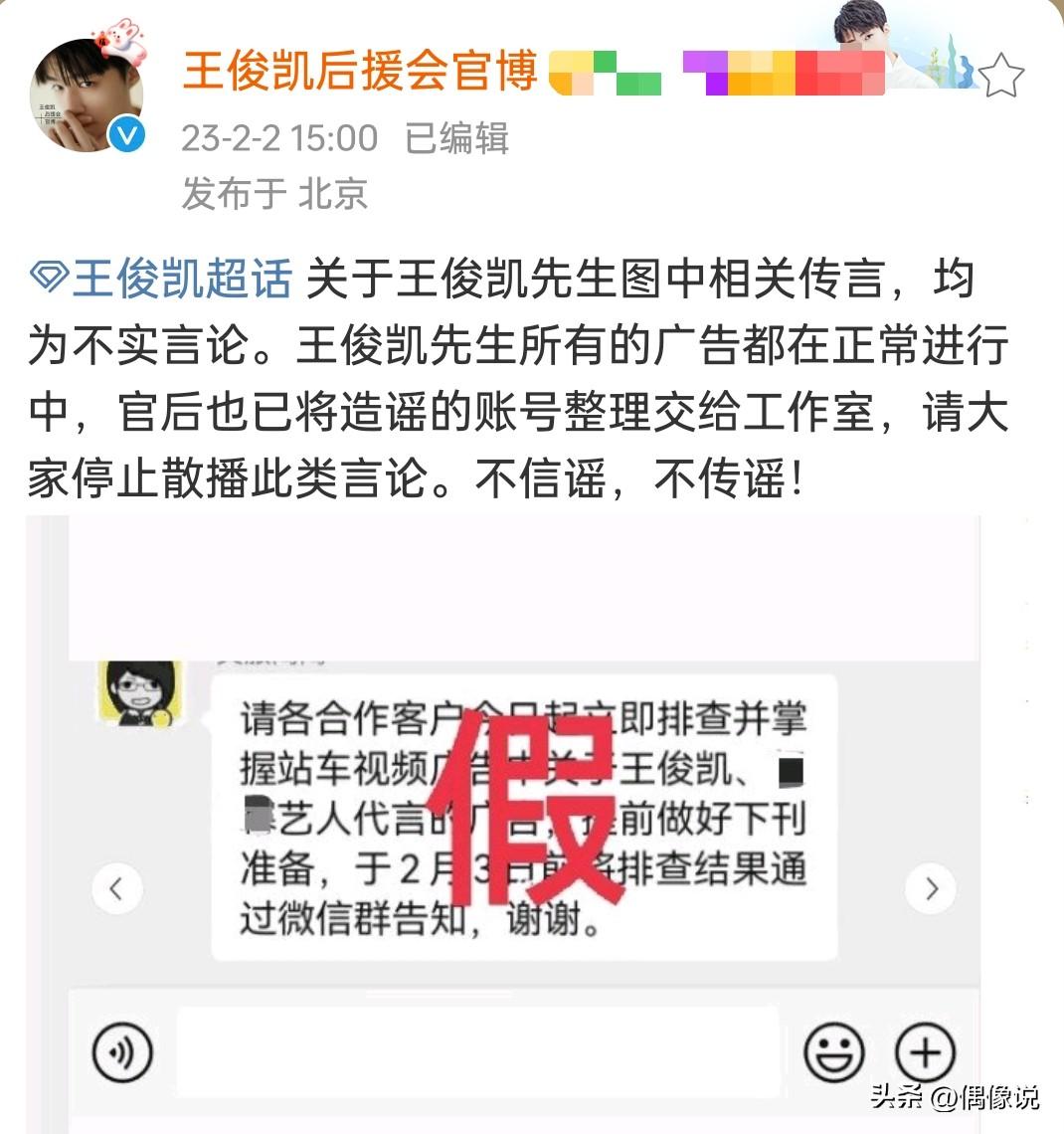Expand the 已编辑 edit history label
This screenshot has width=1064, height=1134.
click(456, 140)
